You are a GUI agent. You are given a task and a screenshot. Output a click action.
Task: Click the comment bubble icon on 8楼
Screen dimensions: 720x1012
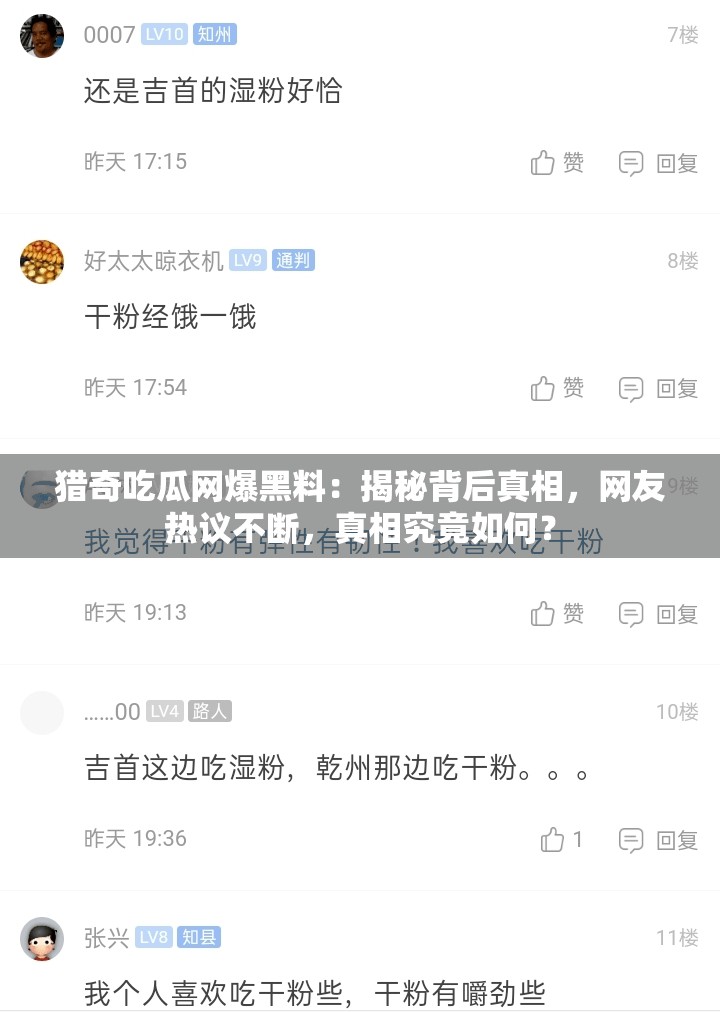coord(629,388)
